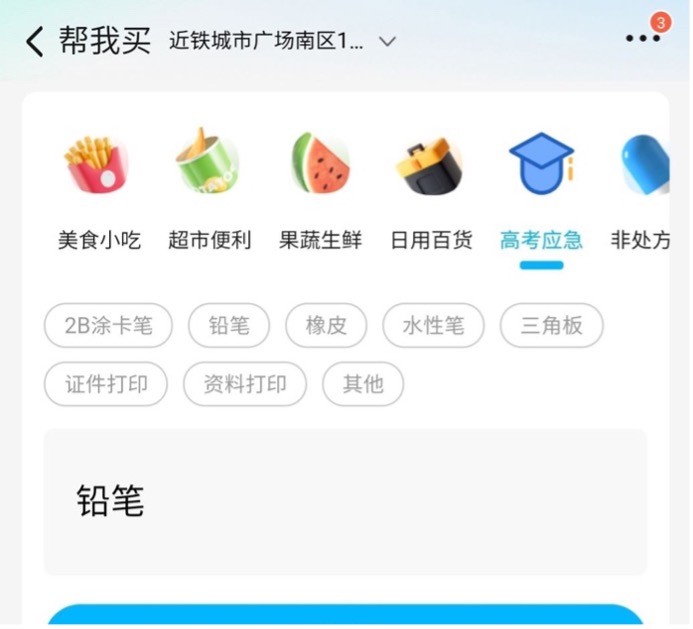Open the three-dot overflow menu

643,38
